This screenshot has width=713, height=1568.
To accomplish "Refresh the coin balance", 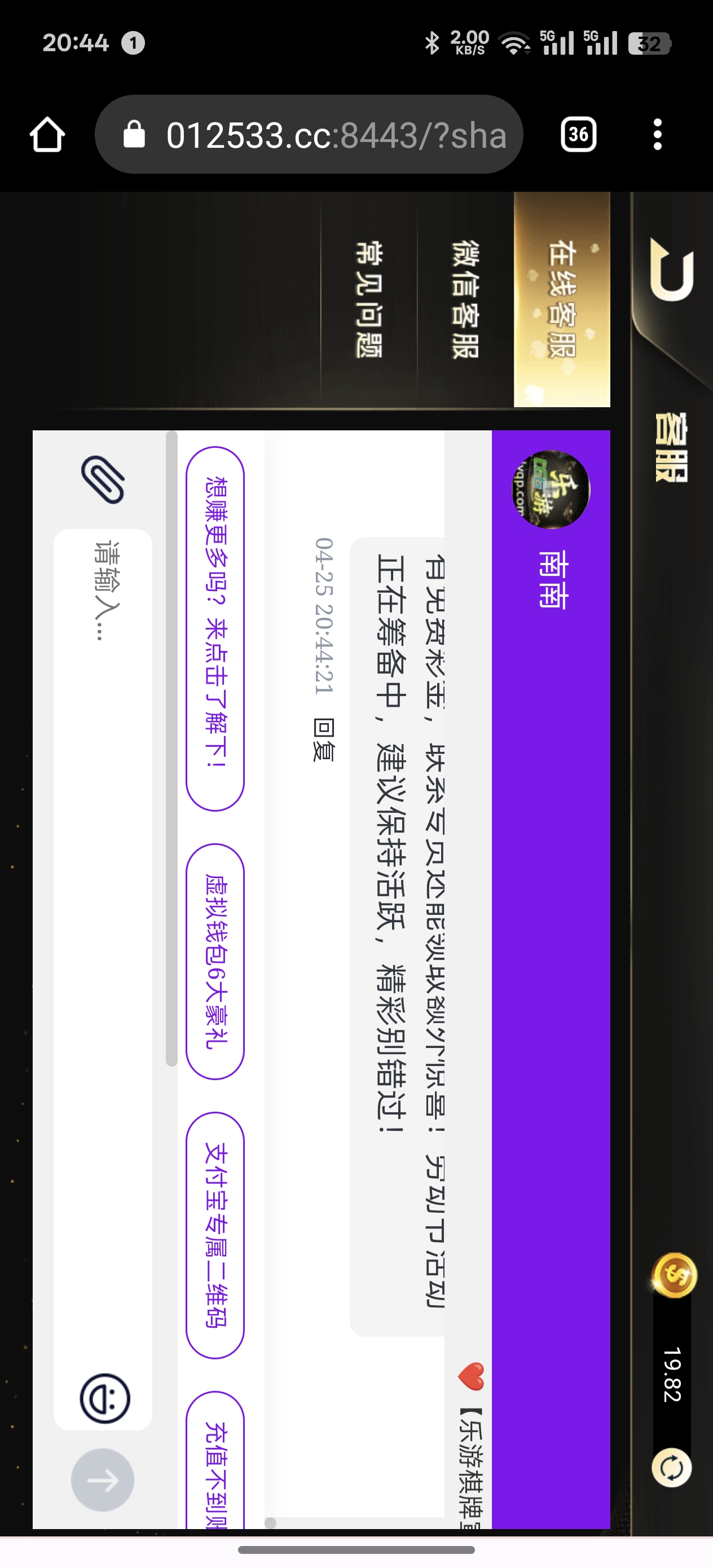I will coord(672,1468).
